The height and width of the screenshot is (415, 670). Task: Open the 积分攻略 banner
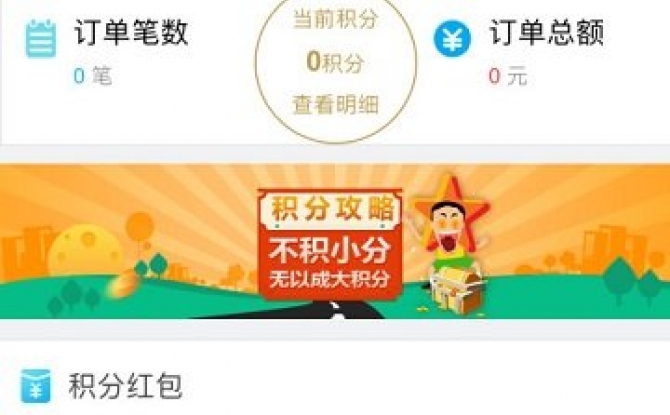(335, 241)
